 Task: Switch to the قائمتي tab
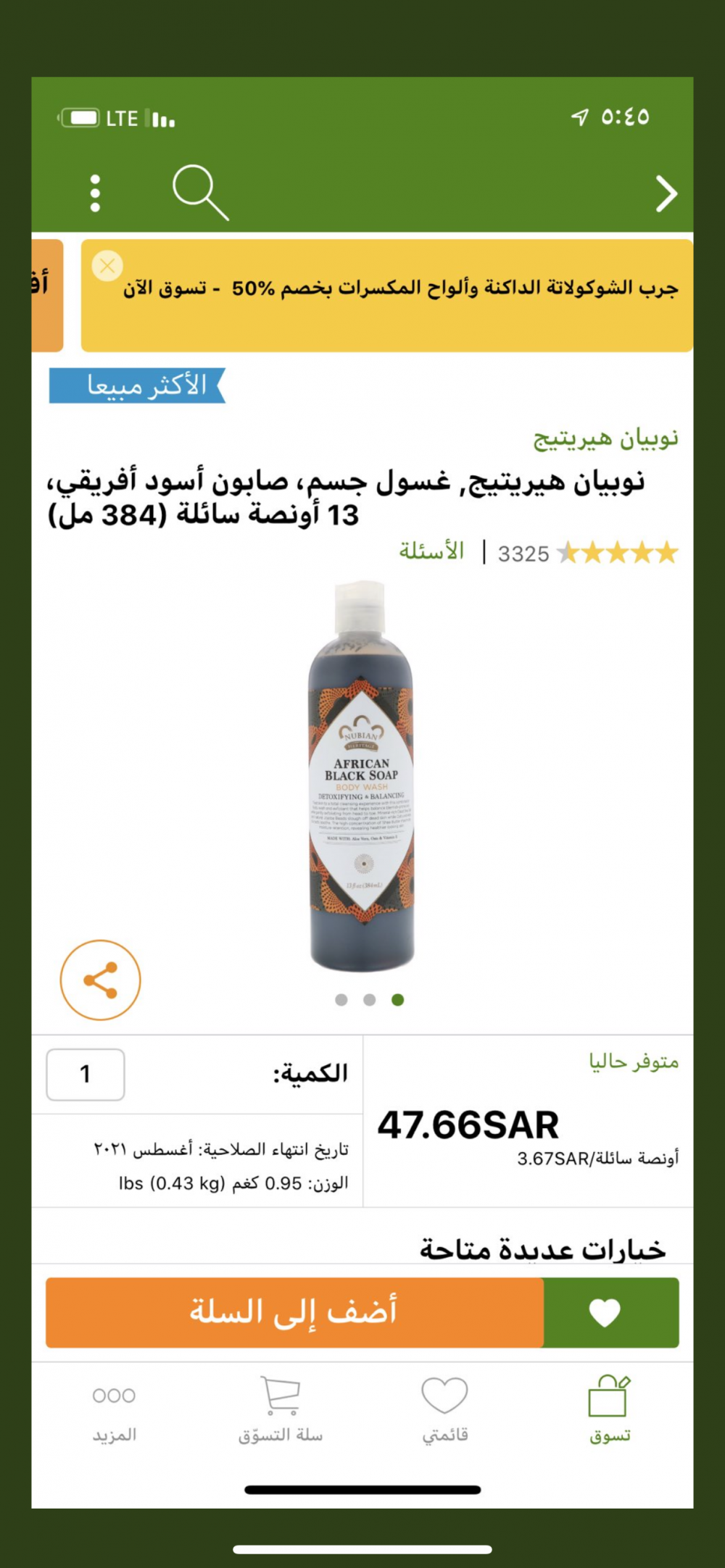point(444,1409)
